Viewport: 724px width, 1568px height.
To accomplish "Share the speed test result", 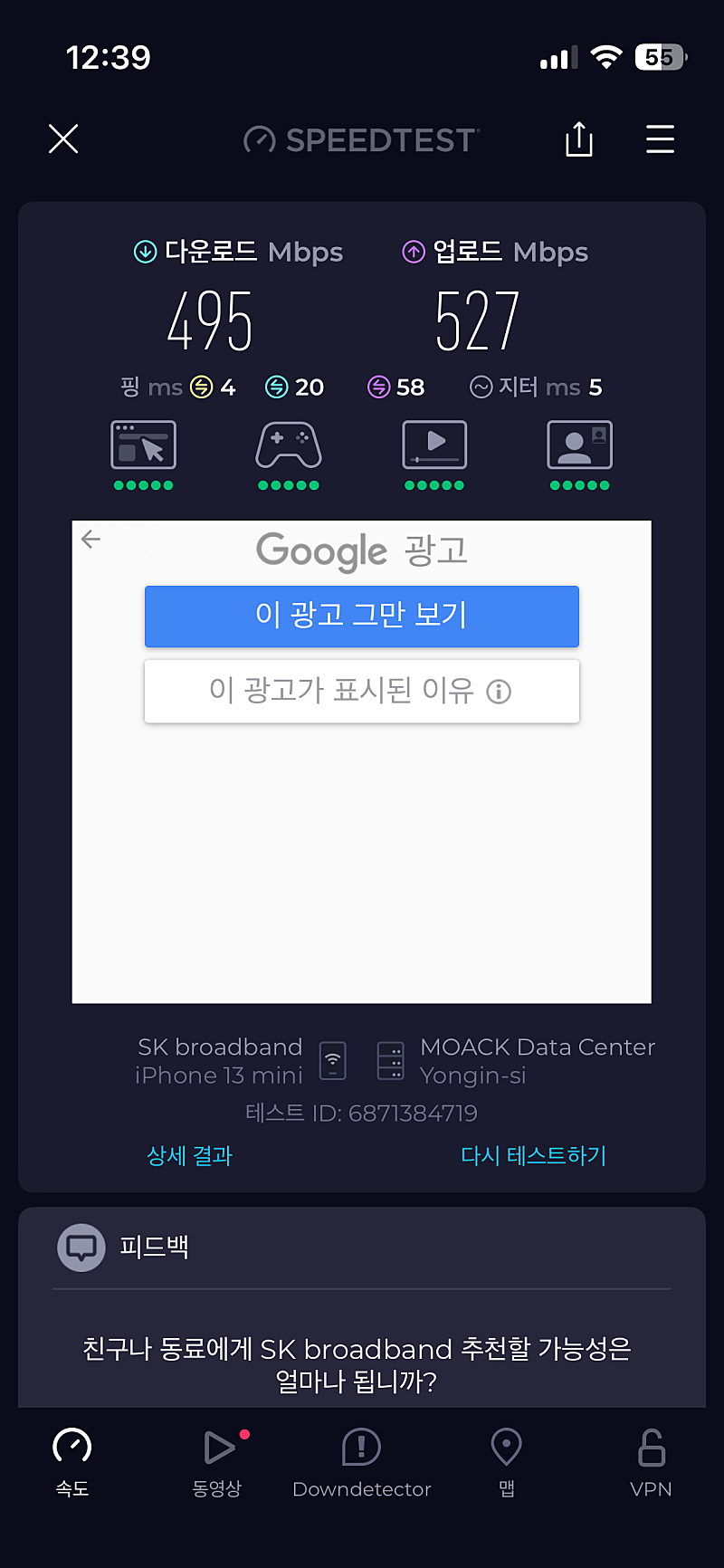I will point(579,139).
